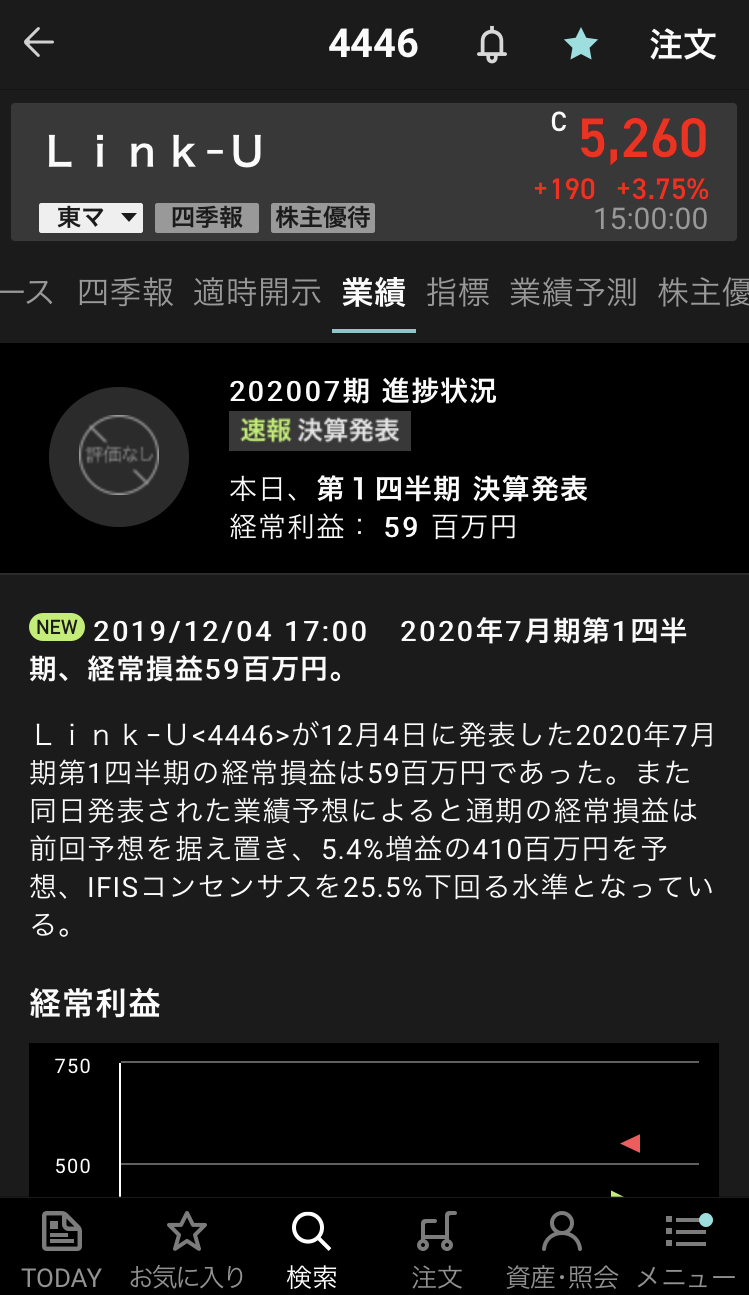The height and width of the screenshot is (1295, 749).
Task: Select the 業績 tab
Action: pyautogui.click(x=373, y=292)
